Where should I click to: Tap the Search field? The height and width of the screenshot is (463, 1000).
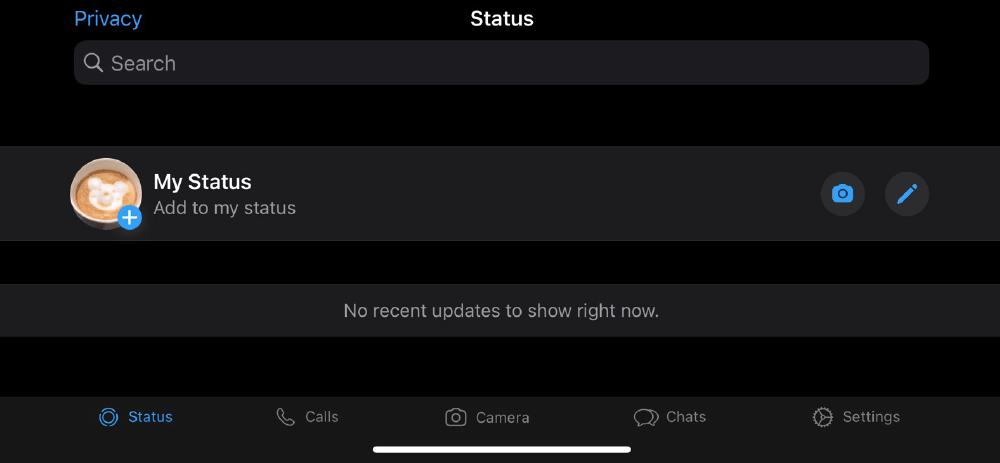point(500,63)
